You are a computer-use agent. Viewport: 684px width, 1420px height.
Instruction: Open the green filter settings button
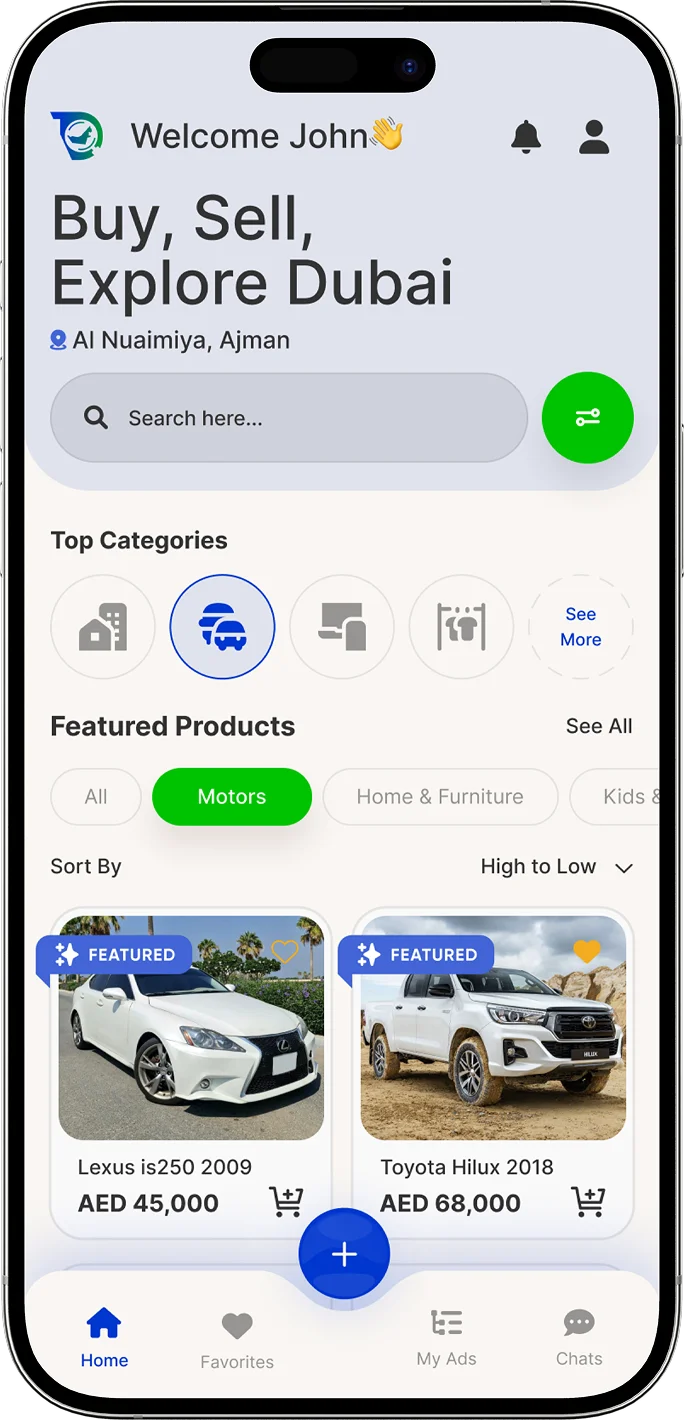pyautogui.click(x=587, y=418)
